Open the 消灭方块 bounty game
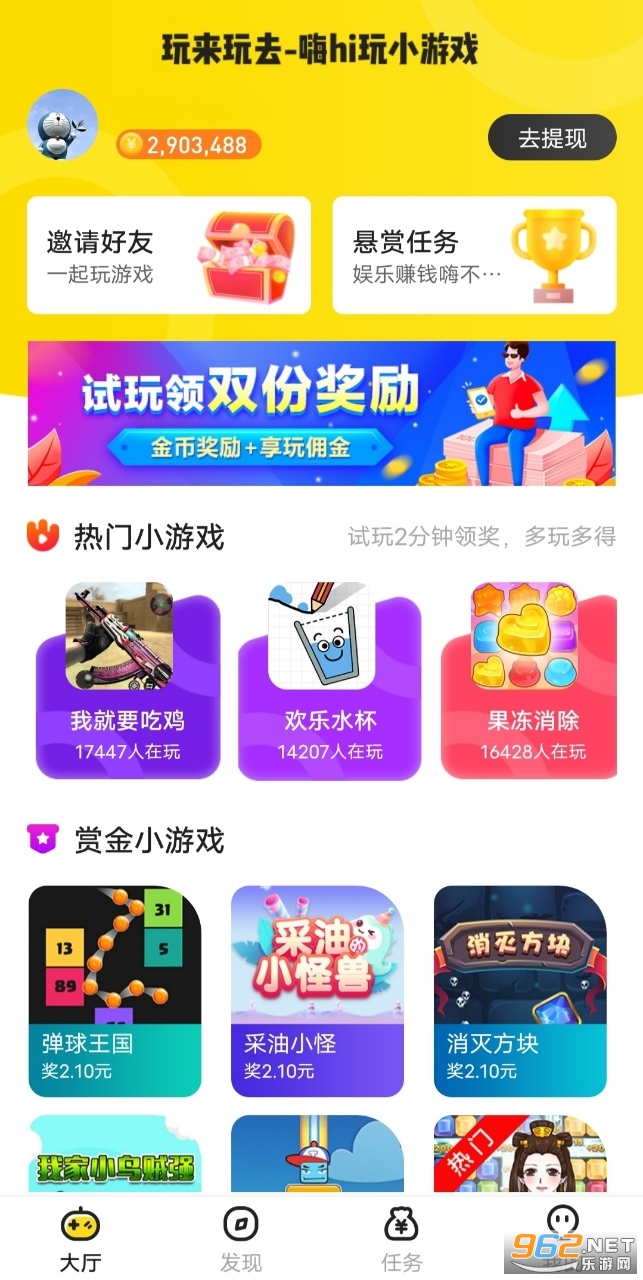 (520, 991)
